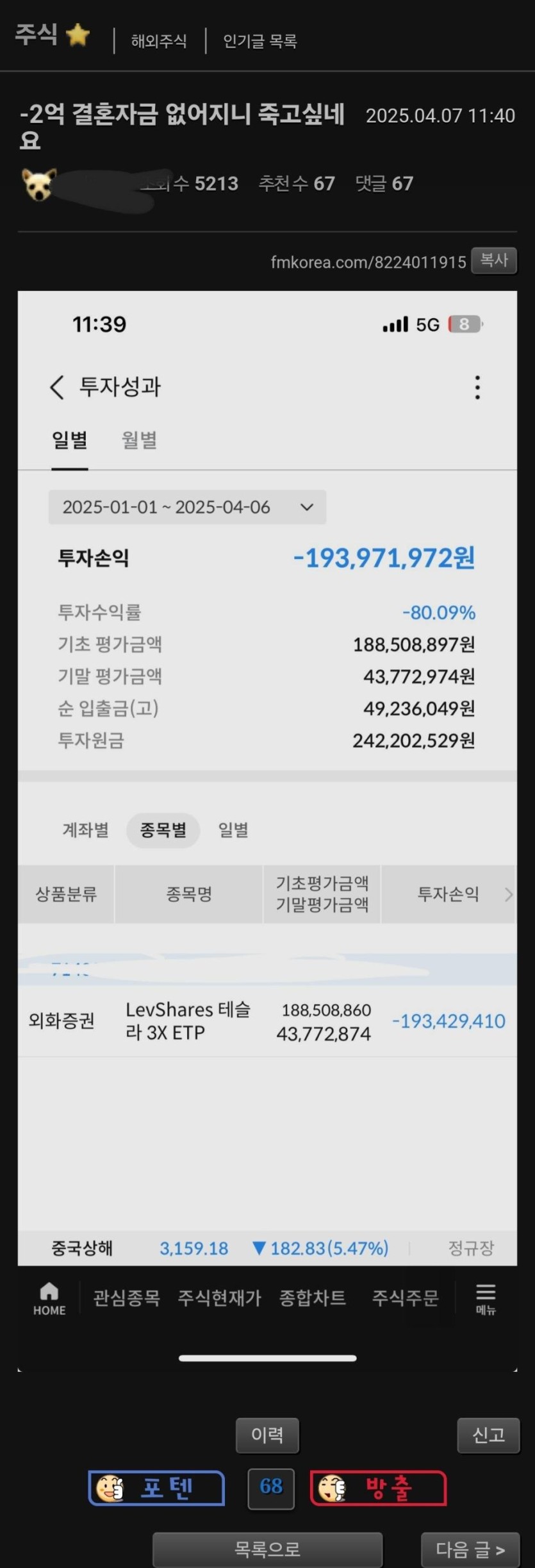Screen dimensions: 535x1568
Task: Go to the next post with 다음 글
Action: (x=470, y=1549)
